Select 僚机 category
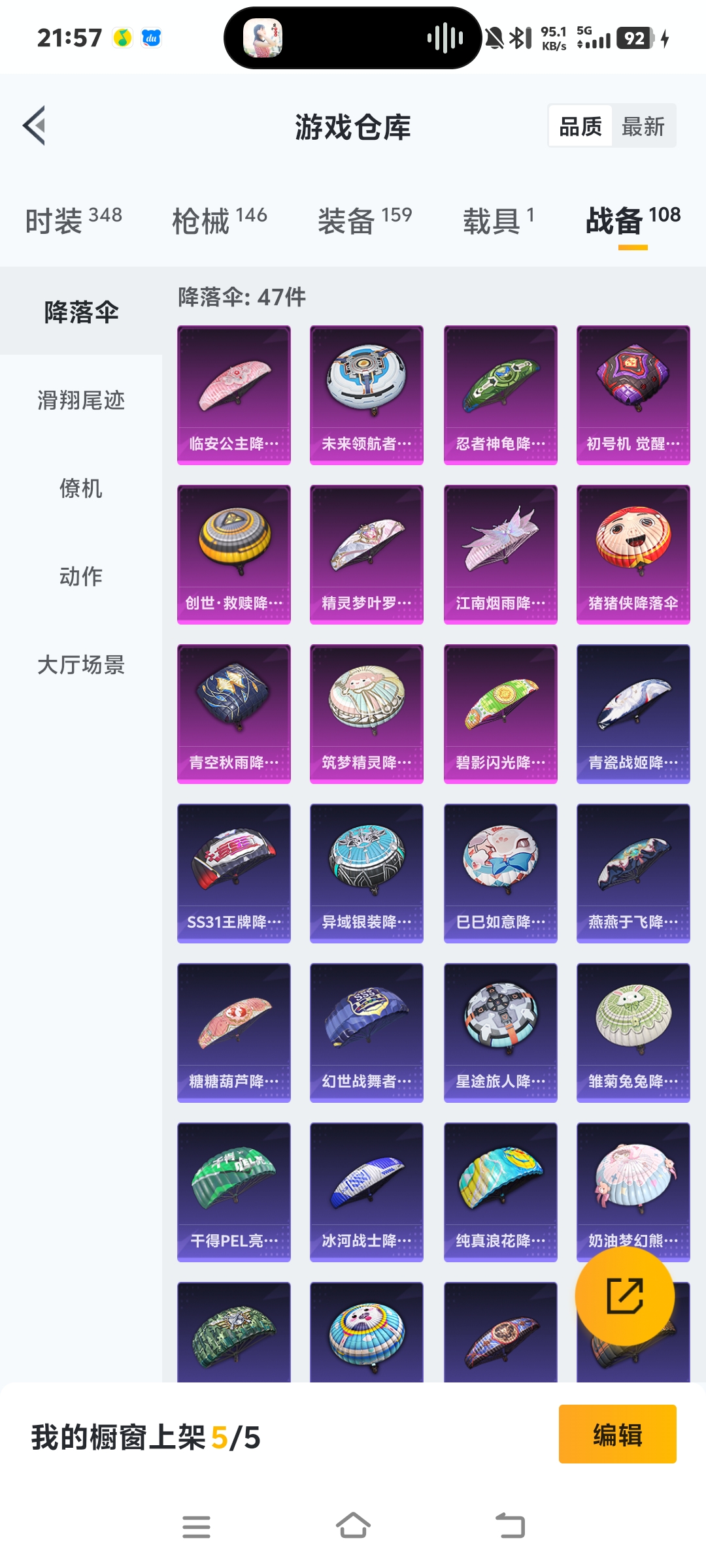Image resolution: width=706 pixels, height=1568 pixels. tap(81, 488)
